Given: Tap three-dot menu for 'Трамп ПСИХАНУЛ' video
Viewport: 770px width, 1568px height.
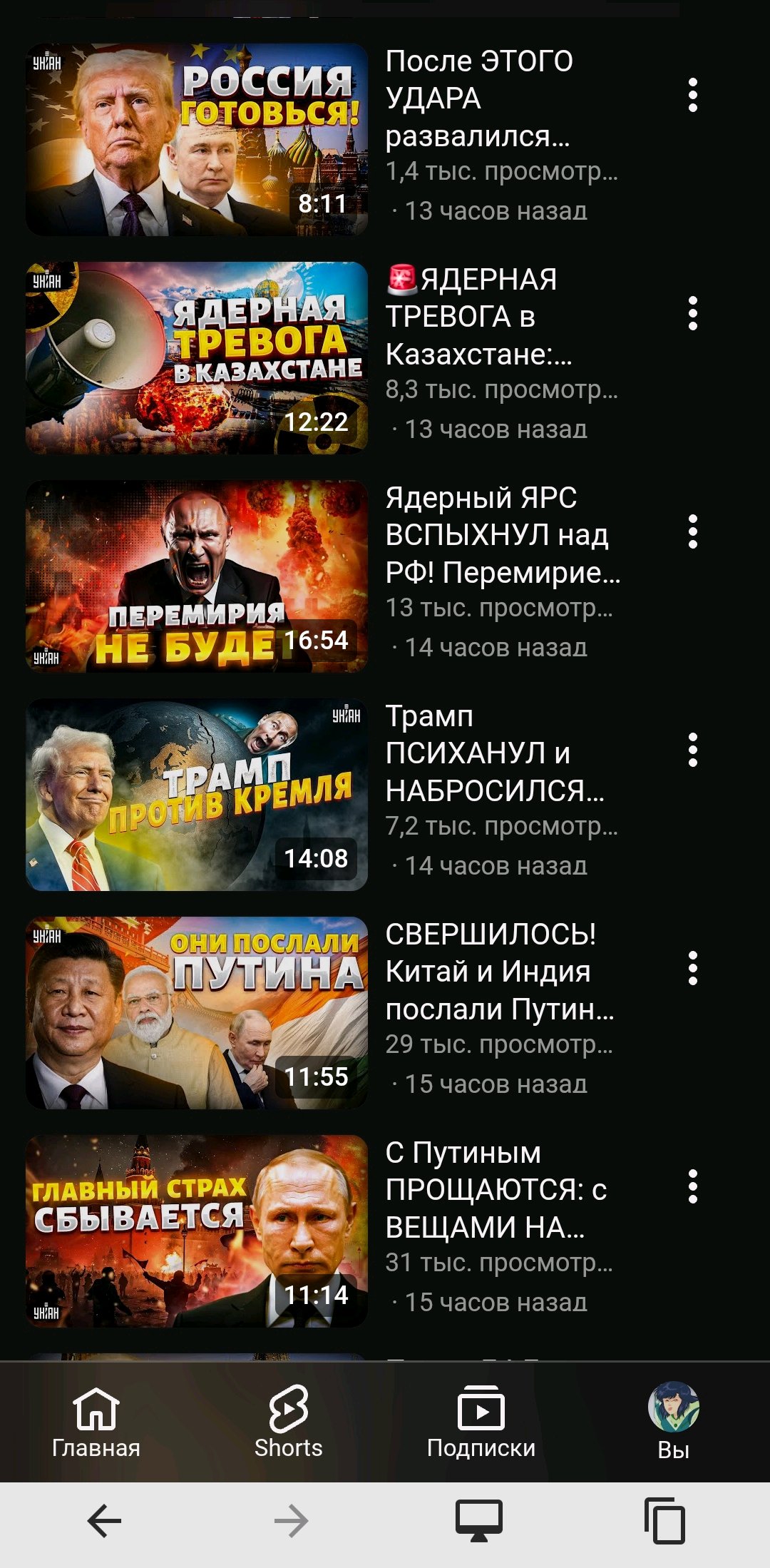Looking at the screenshot, I should coord(692,750).
